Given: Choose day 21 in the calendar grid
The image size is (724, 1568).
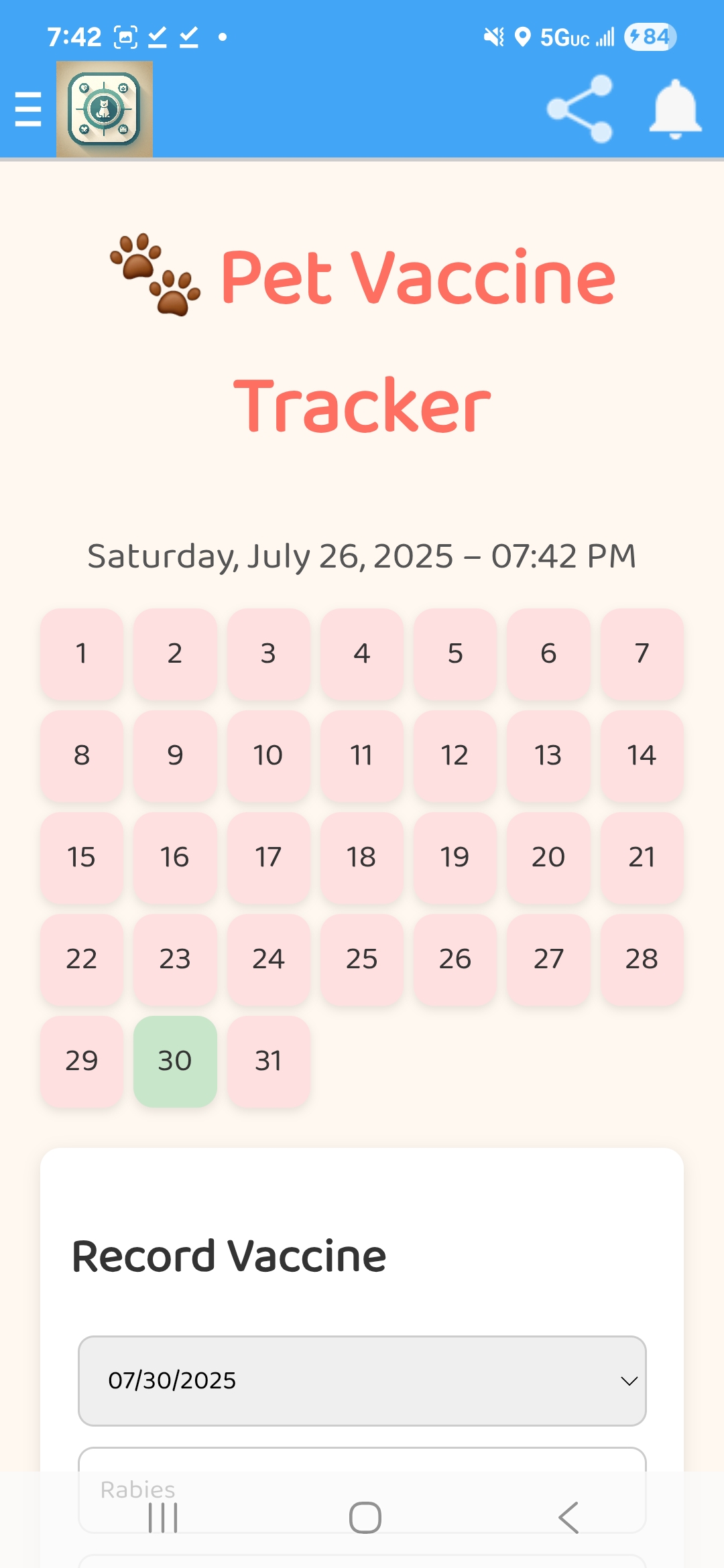Looking at the screenshot, I should coord(642,857).
